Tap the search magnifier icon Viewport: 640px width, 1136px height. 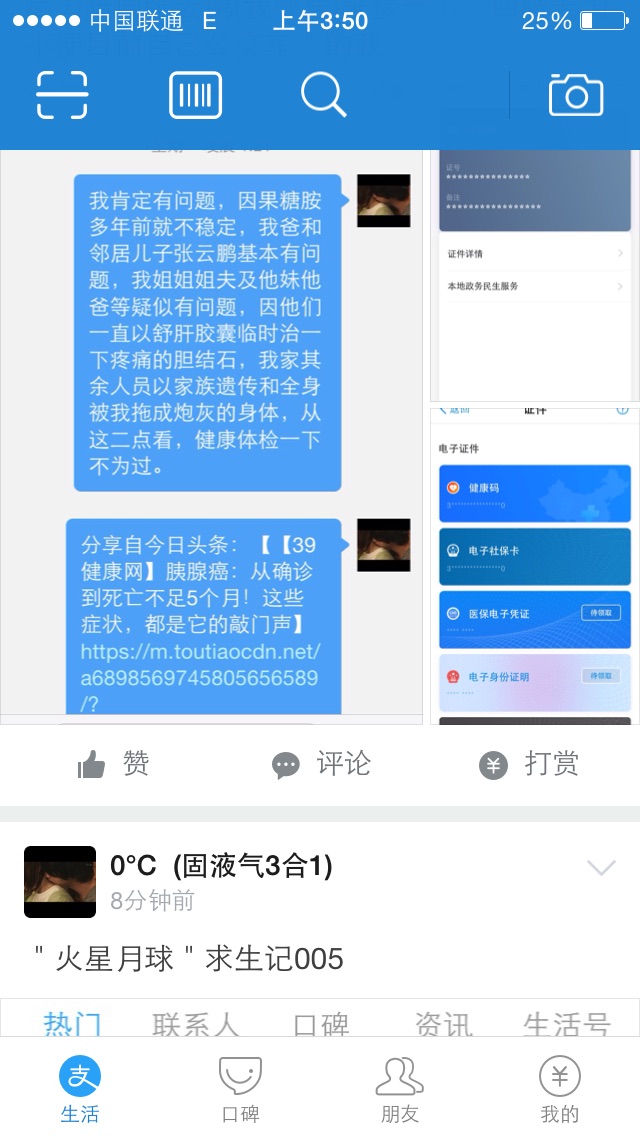tap(323, 96)
